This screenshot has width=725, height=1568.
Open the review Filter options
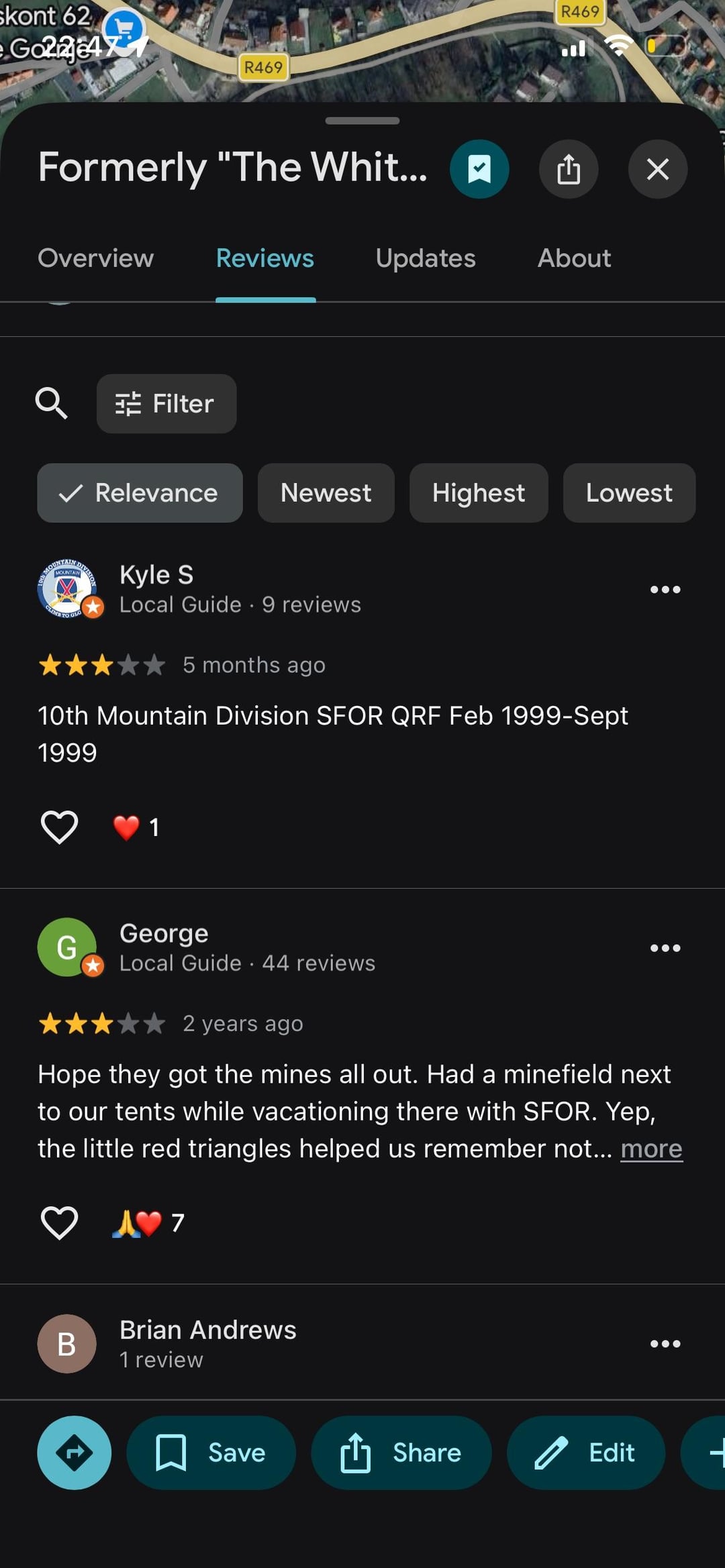click(166, 403)
